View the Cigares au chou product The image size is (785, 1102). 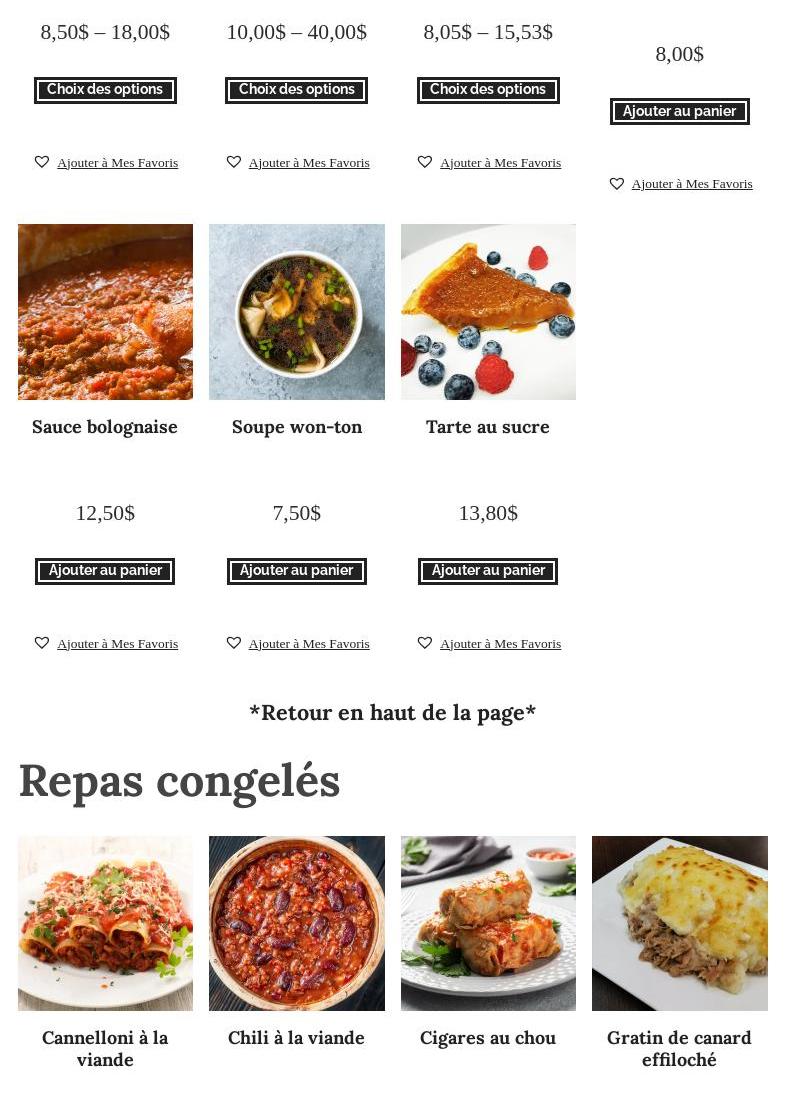pyautogui.click(x=488, y=1038)
